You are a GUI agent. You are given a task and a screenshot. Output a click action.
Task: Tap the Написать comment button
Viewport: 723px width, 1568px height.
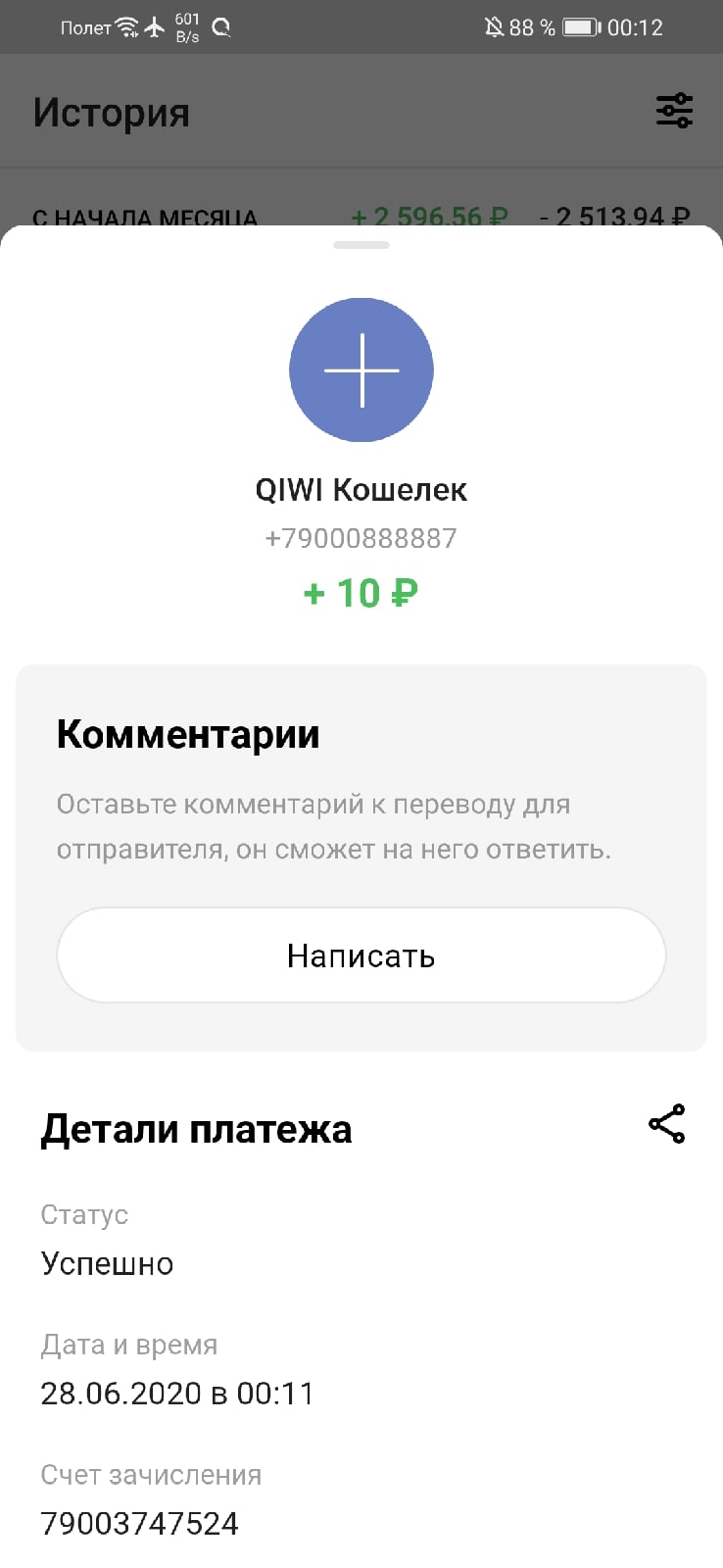point(361,955)
